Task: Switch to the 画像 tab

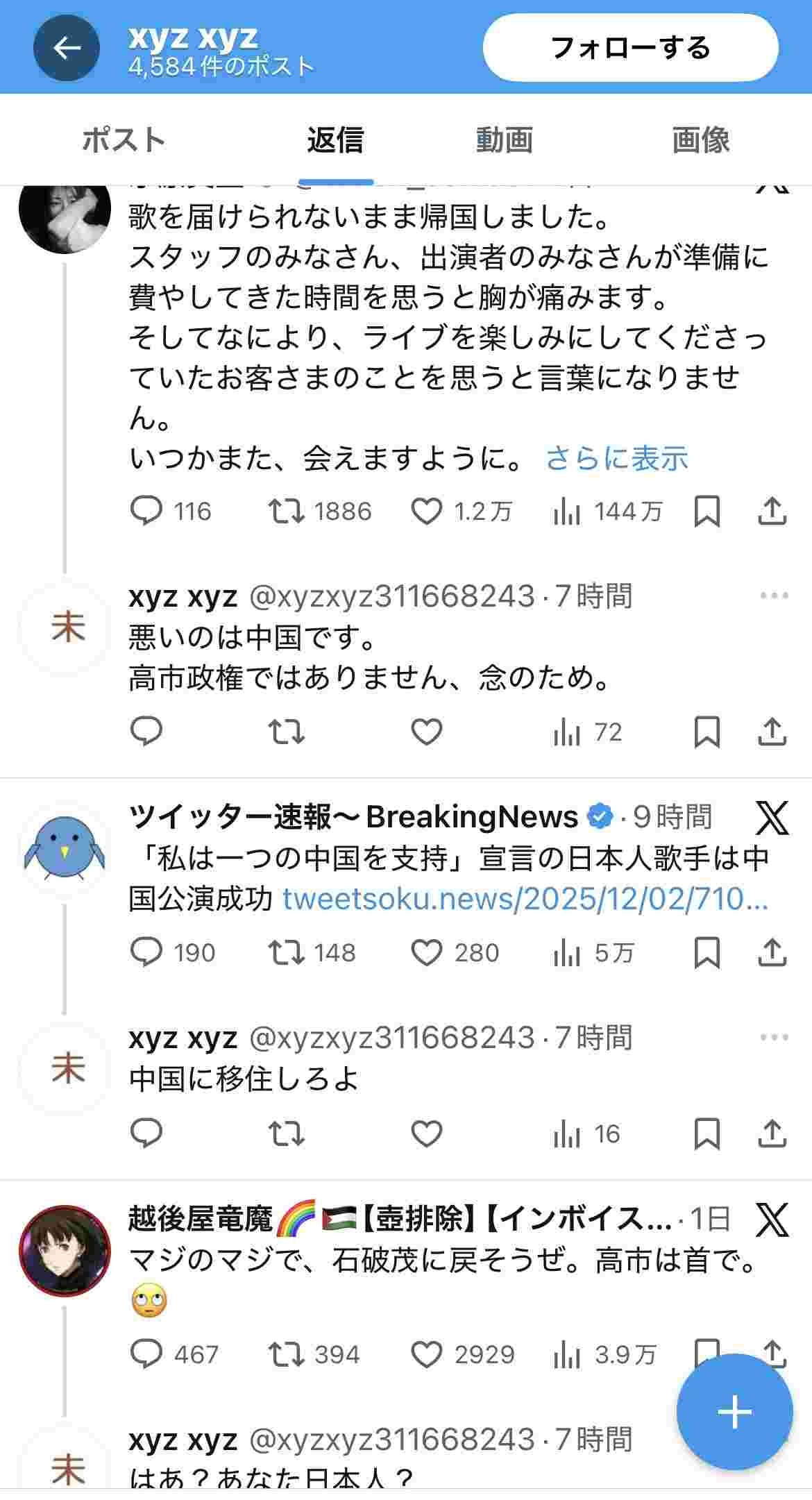Action: (700, 140)
